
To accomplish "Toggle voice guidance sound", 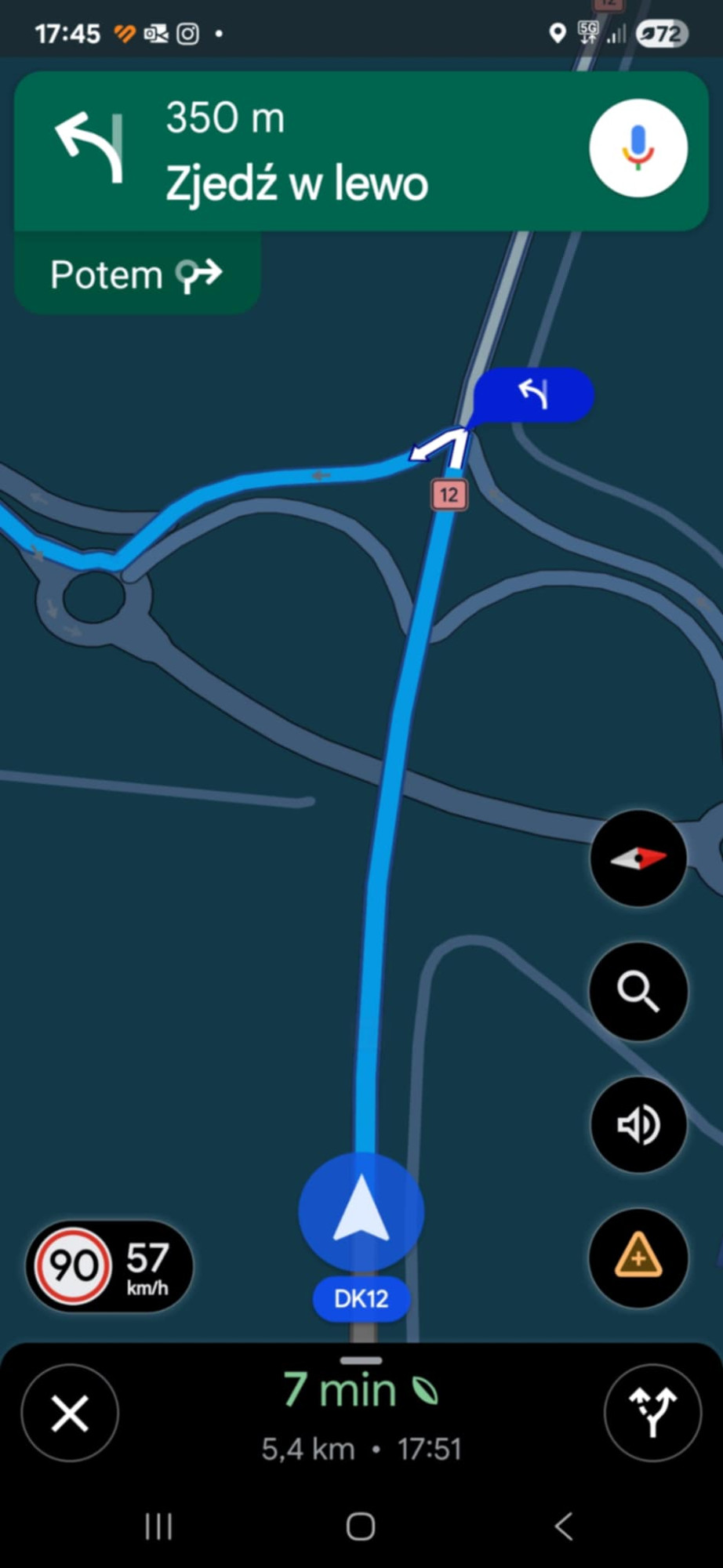I will (638, 1125).
